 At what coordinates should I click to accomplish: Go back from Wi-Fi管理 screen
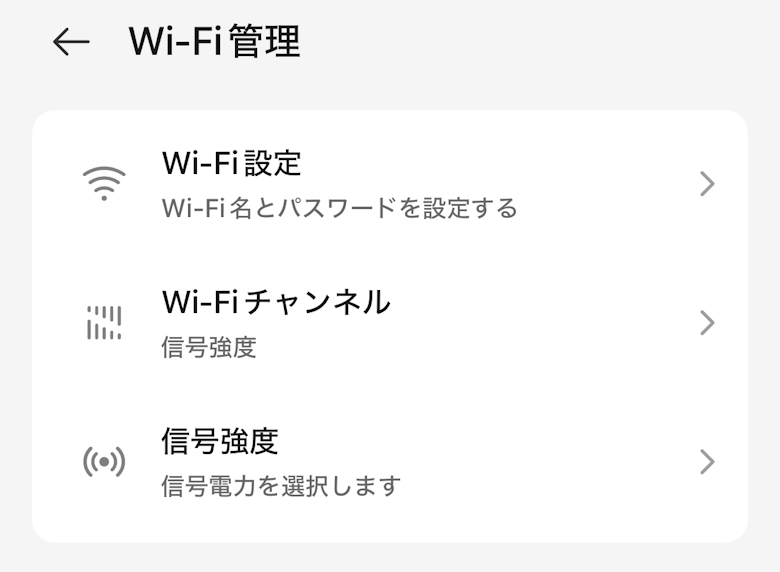click(x=71, y=42)
